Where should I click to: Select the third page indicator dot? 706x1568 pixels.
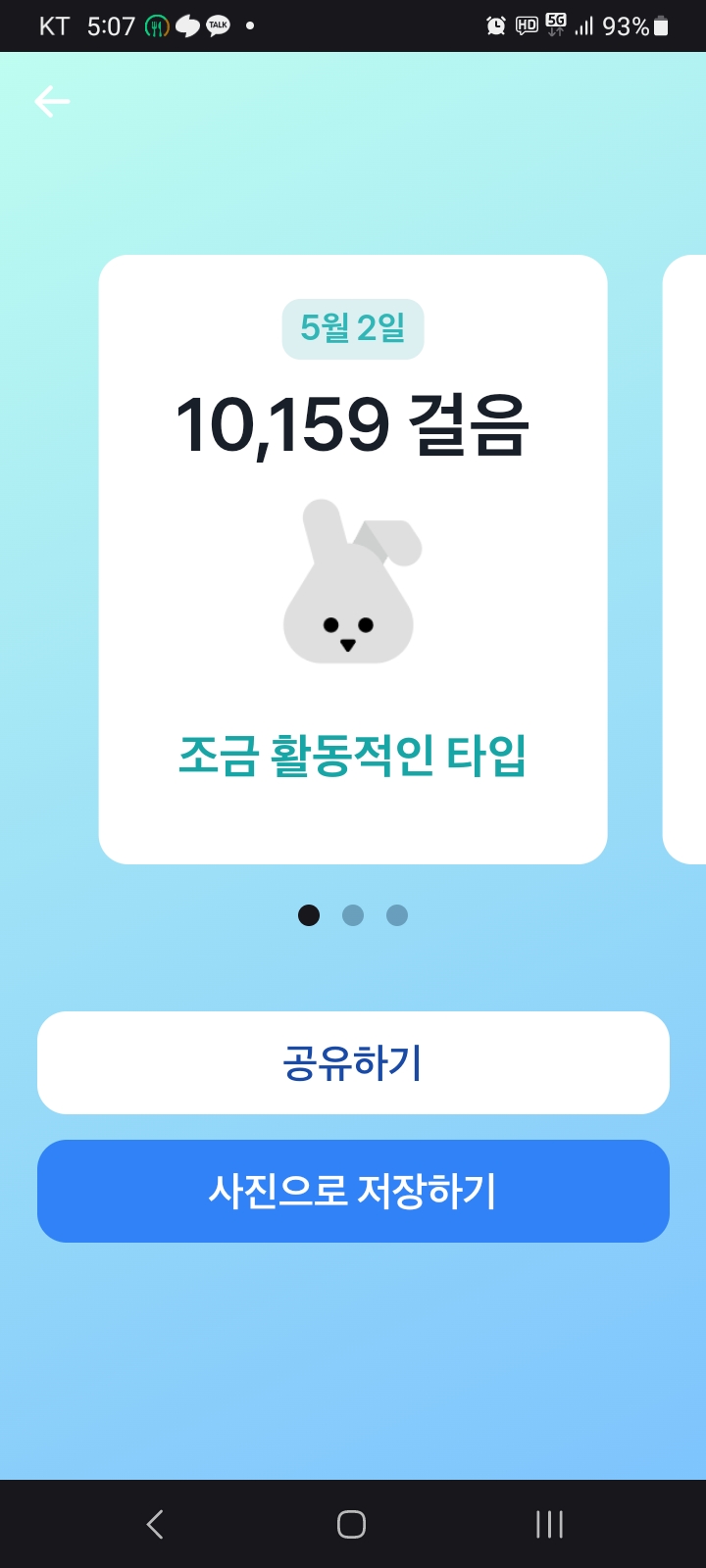[x=397, y=915]
